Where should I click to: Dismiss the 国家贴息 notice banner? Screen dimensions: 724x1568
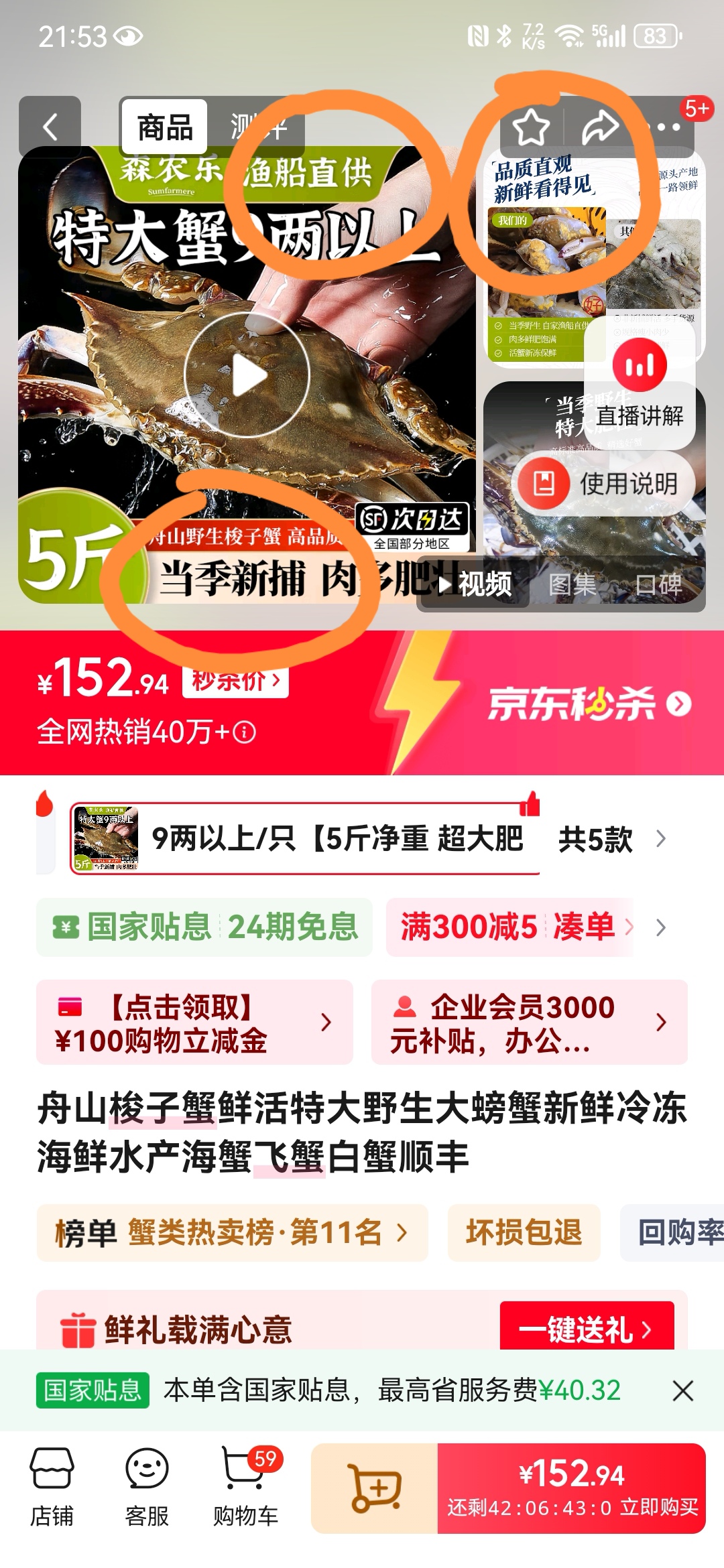(682, 1390)
